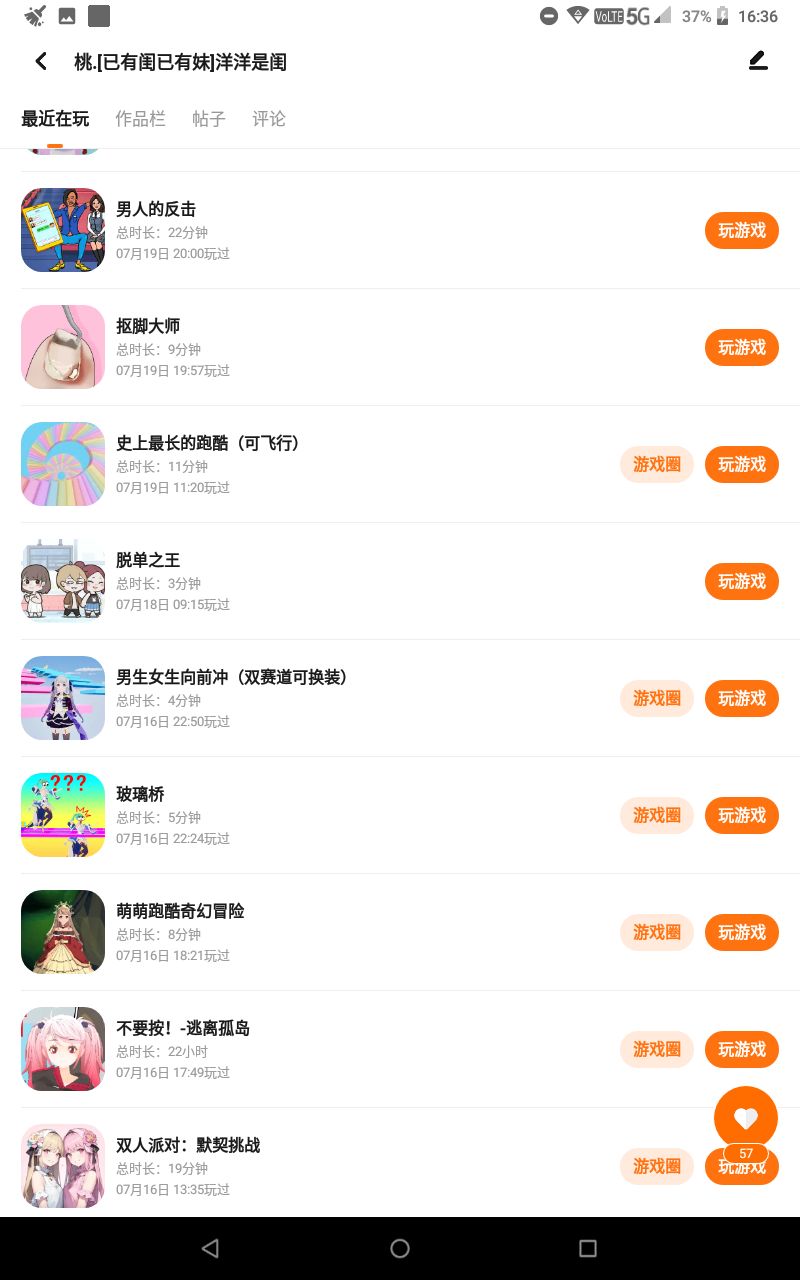This screenshot has height=1280, width=800.
Task: Open 游戏圈 for 玻璃桥
Action: click(657, 816)
